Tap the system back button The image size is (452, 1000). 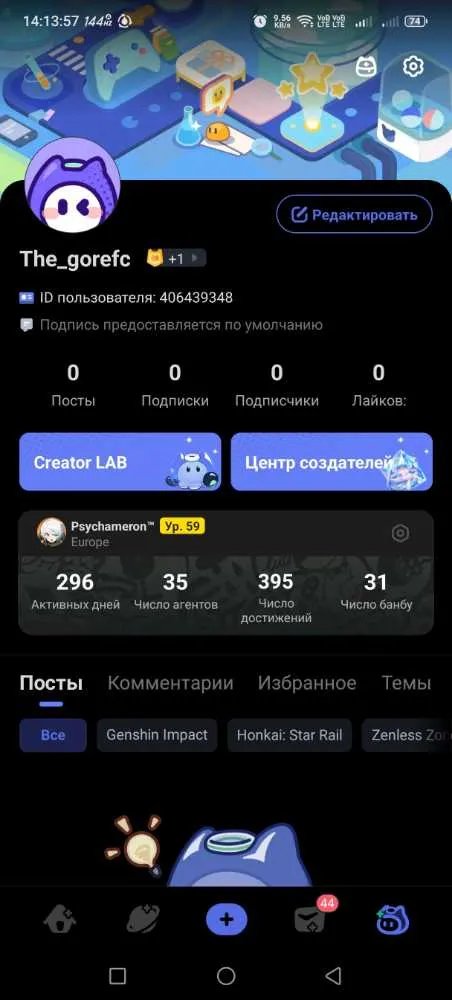(333, 975)
